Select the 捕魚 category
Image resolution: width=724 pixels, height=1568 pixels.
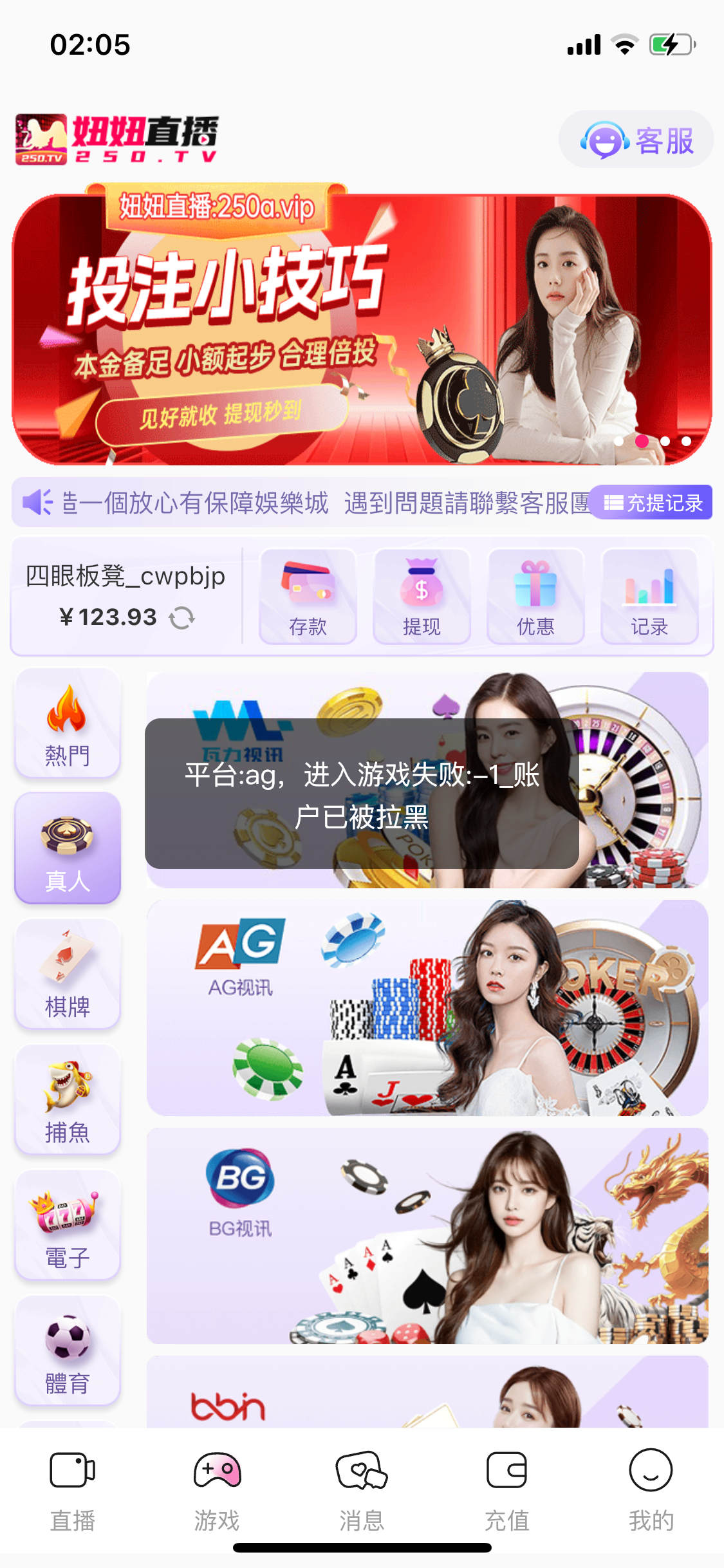pos(68,1100)
